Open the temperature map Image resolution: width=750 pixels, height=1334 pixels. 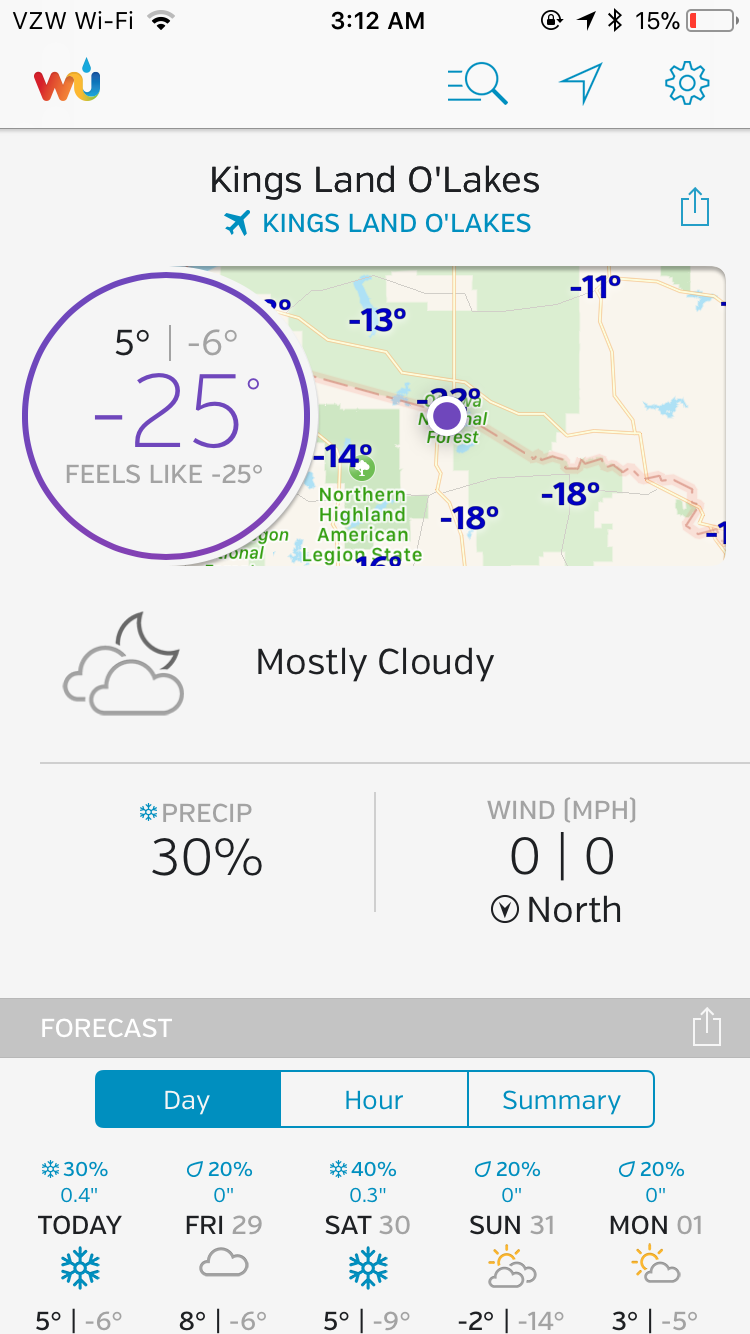click(x=520, y=415)
